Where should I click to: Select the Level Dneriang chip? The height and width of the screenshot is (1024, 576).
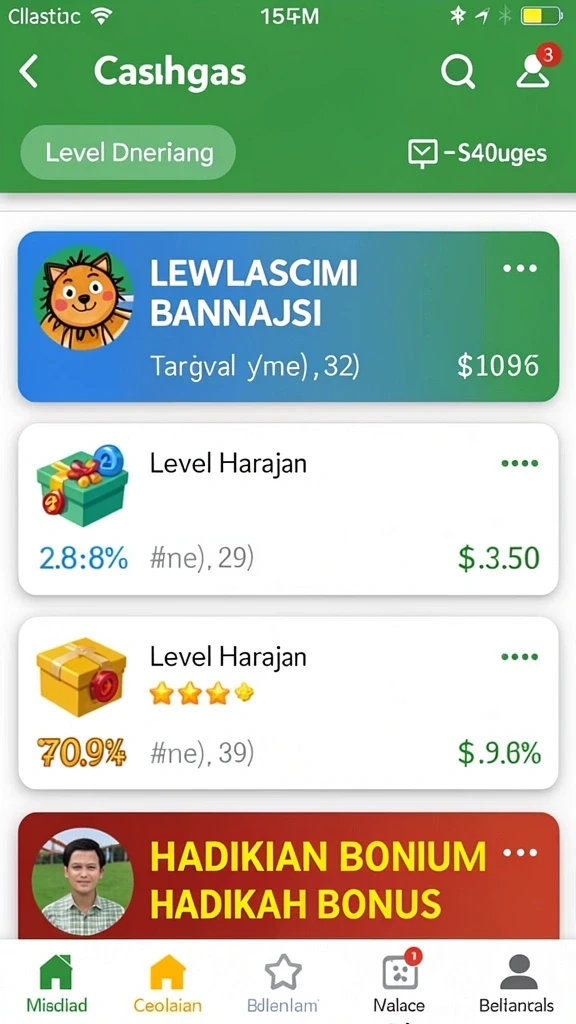point(129,153)
